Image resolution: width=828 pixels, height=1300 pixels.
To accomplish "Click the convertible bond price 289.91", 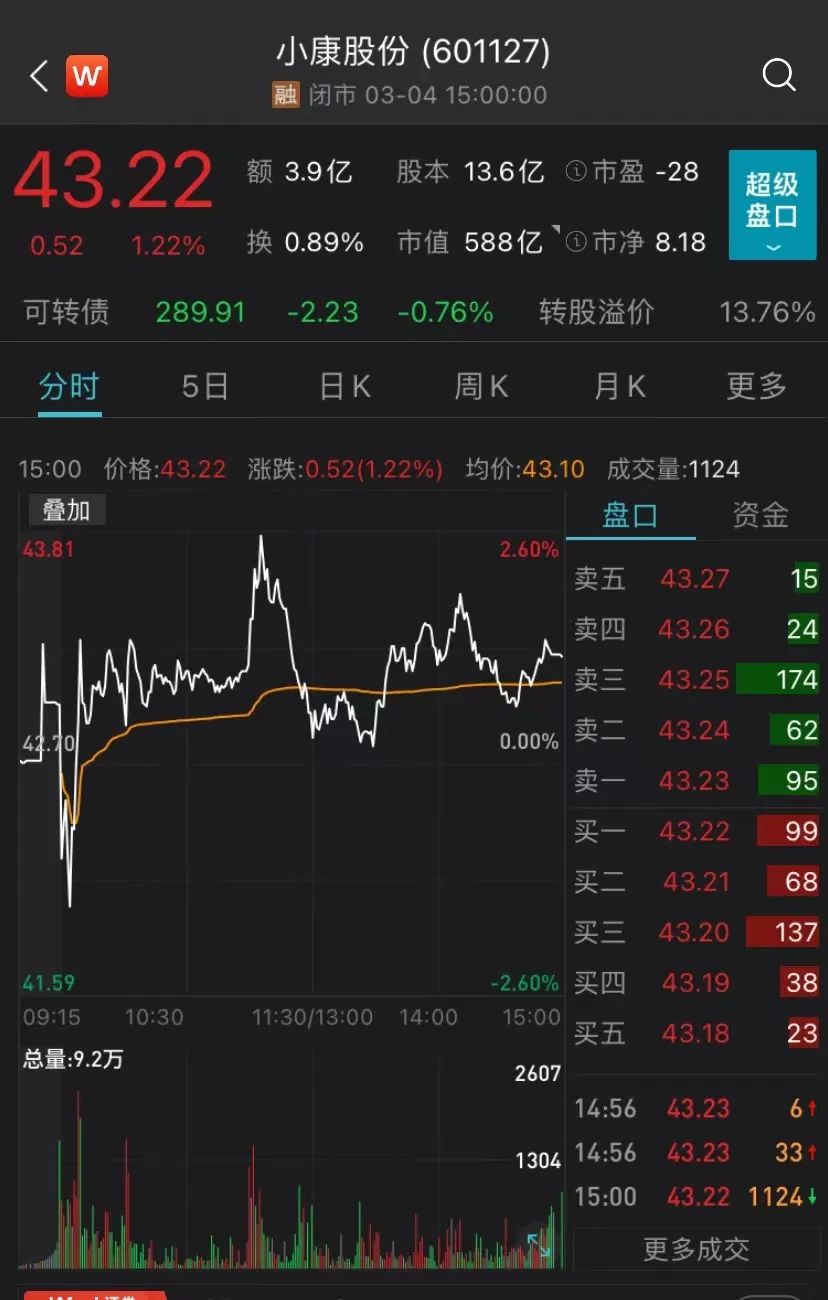I will click(200, 312).
